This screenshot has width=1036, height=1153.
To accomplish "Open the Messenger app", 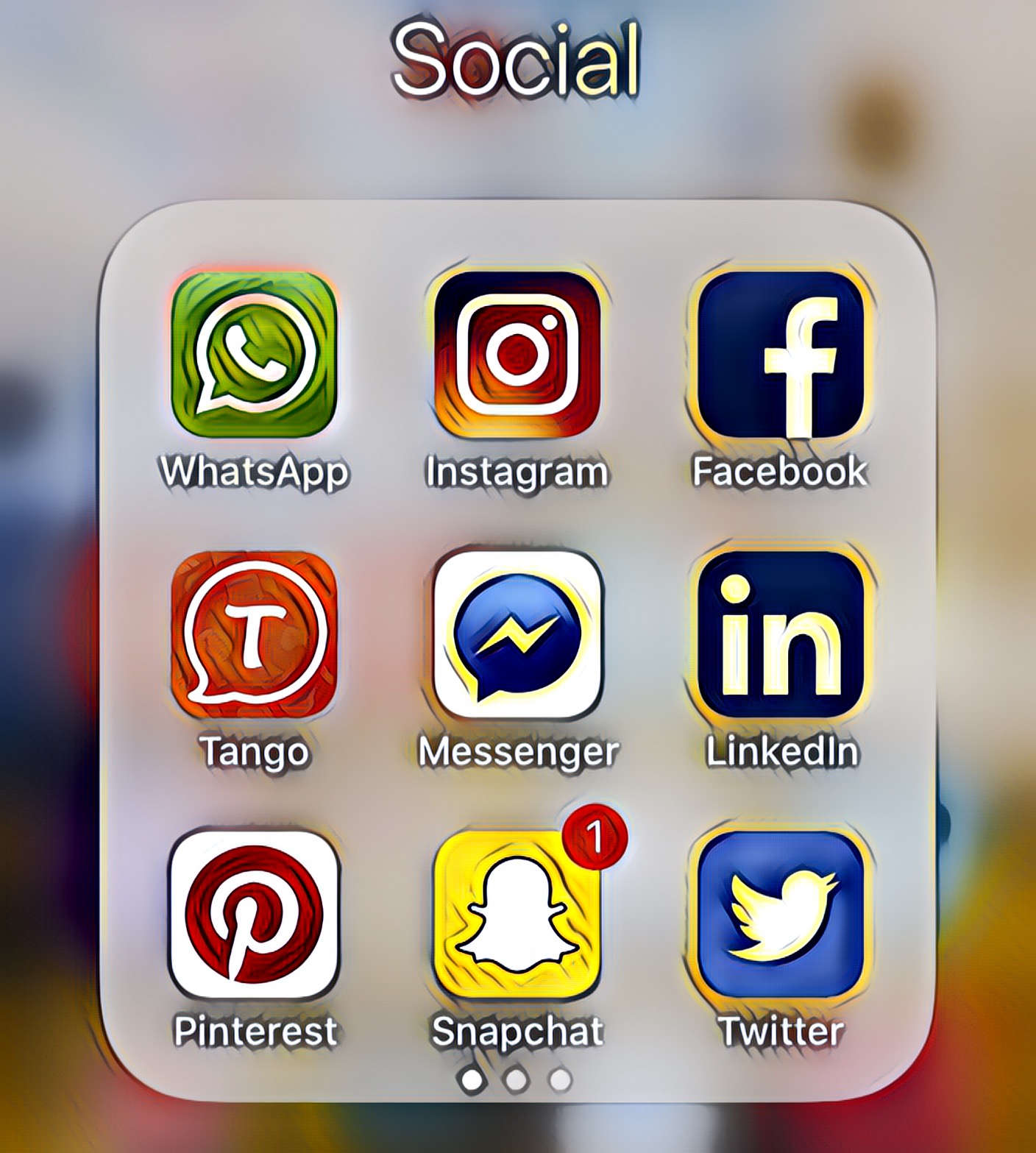I will click(x=517, y=634).
